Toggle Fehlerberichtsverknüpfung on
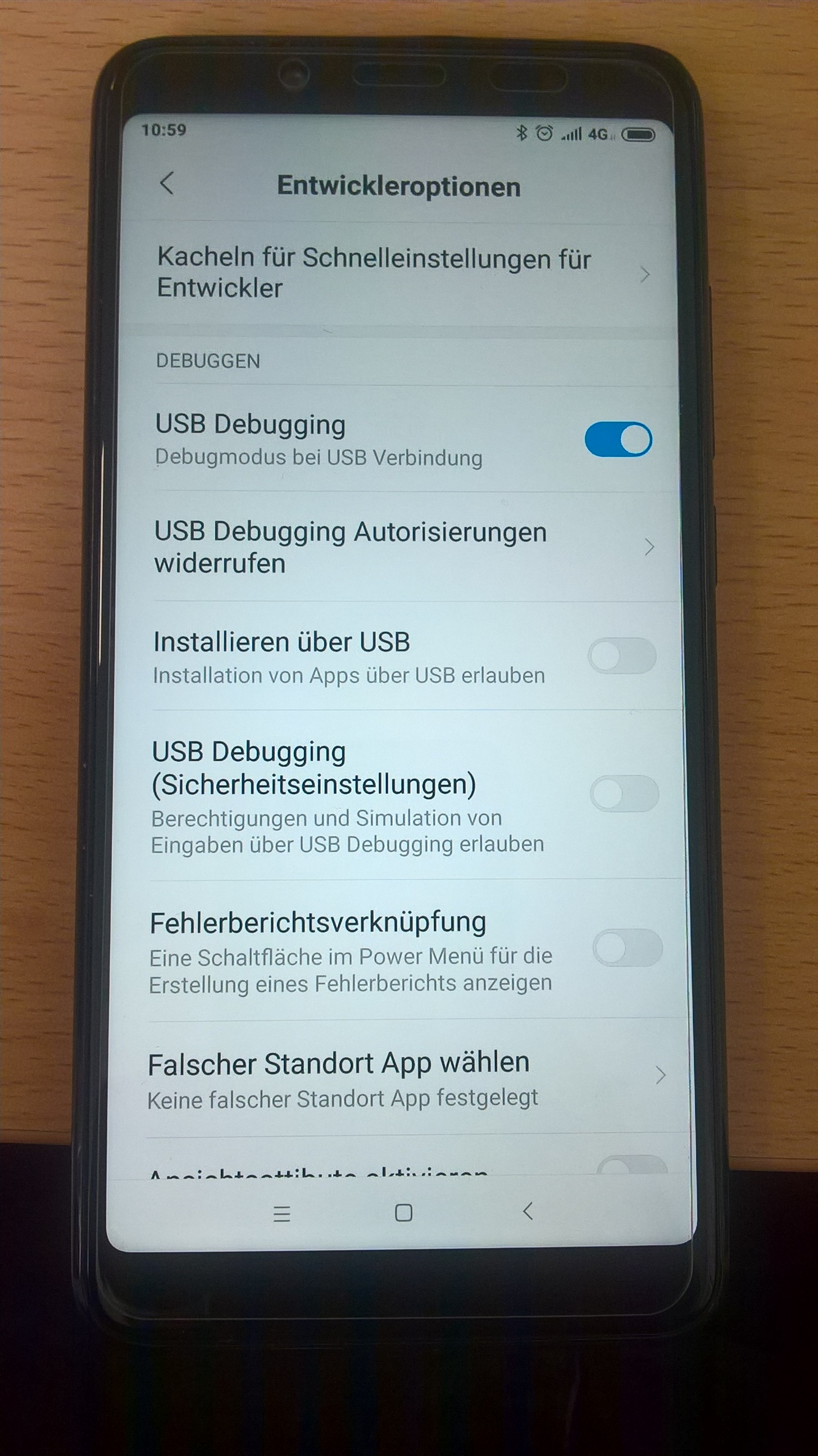Screen dimensions: 818x1456 [x=627, y=948]
